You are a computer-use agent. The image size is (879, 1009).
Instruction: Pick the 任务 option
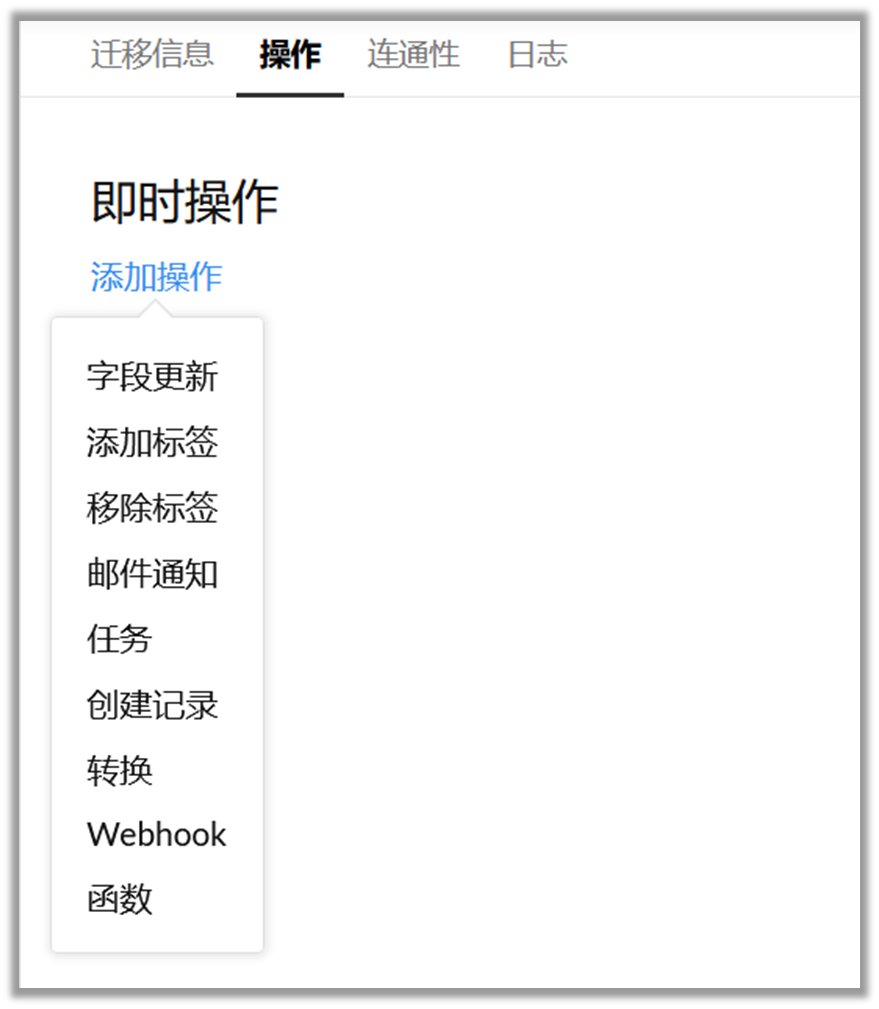click(x=120, y=639)
